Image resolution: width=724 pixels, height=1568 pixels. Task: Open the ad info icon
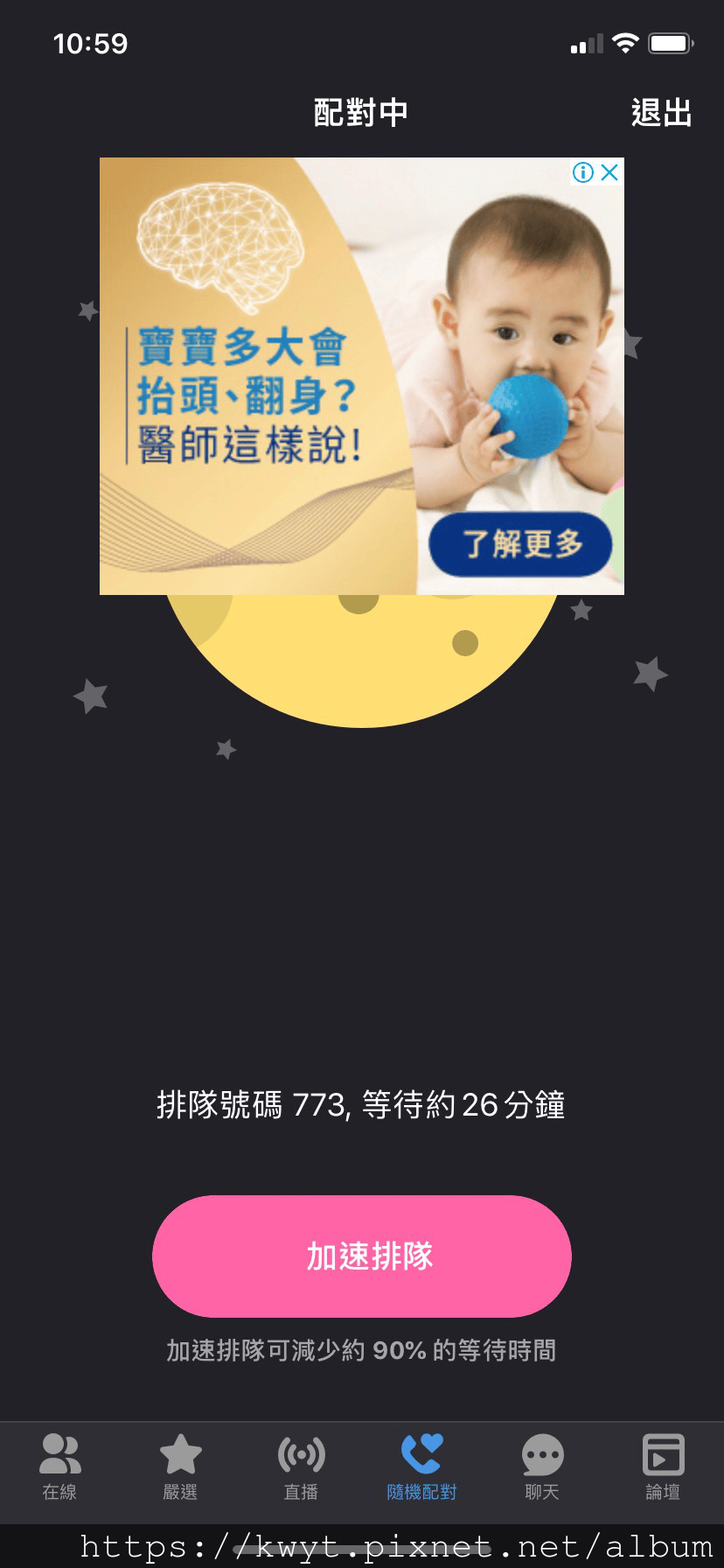(x=583, y=172)
